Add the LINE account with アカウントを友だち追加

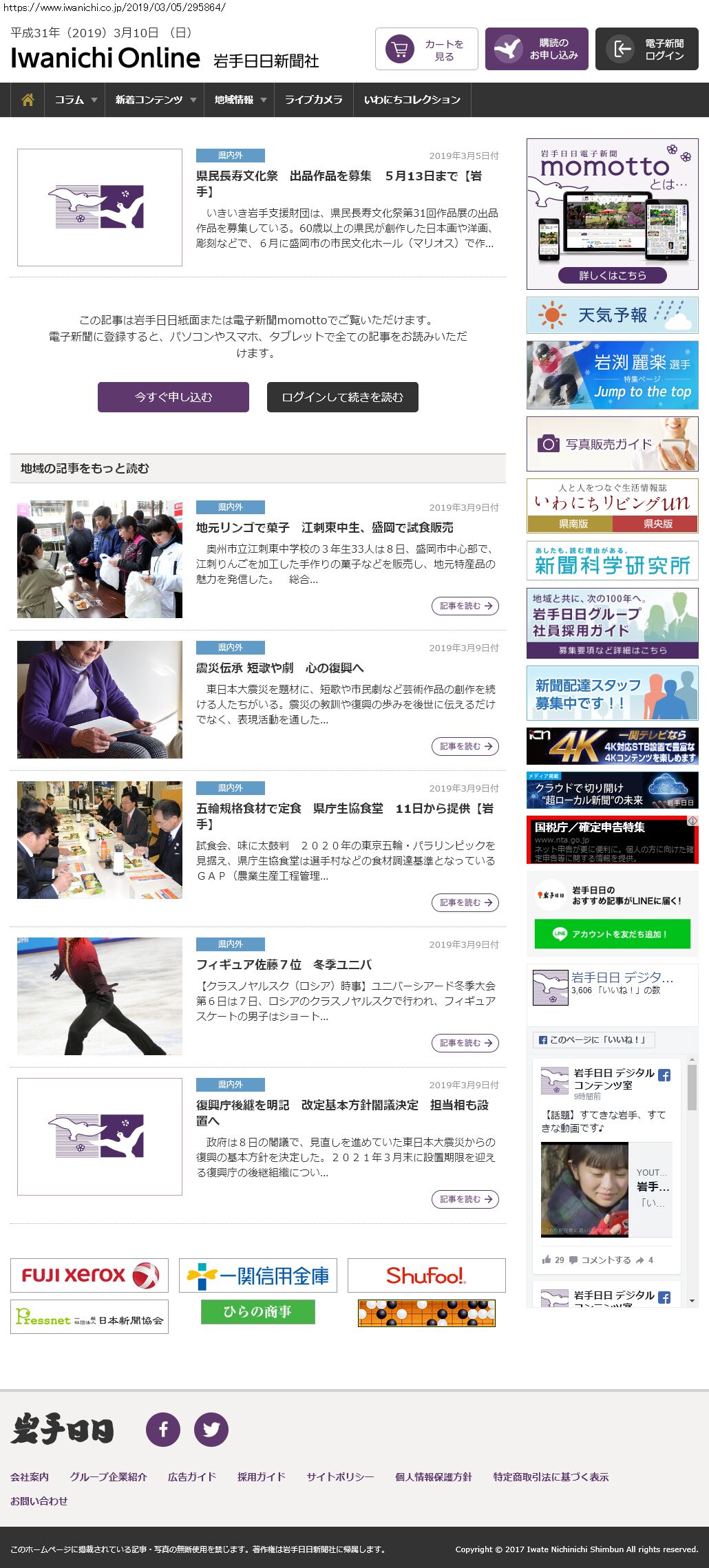point(613,934)
